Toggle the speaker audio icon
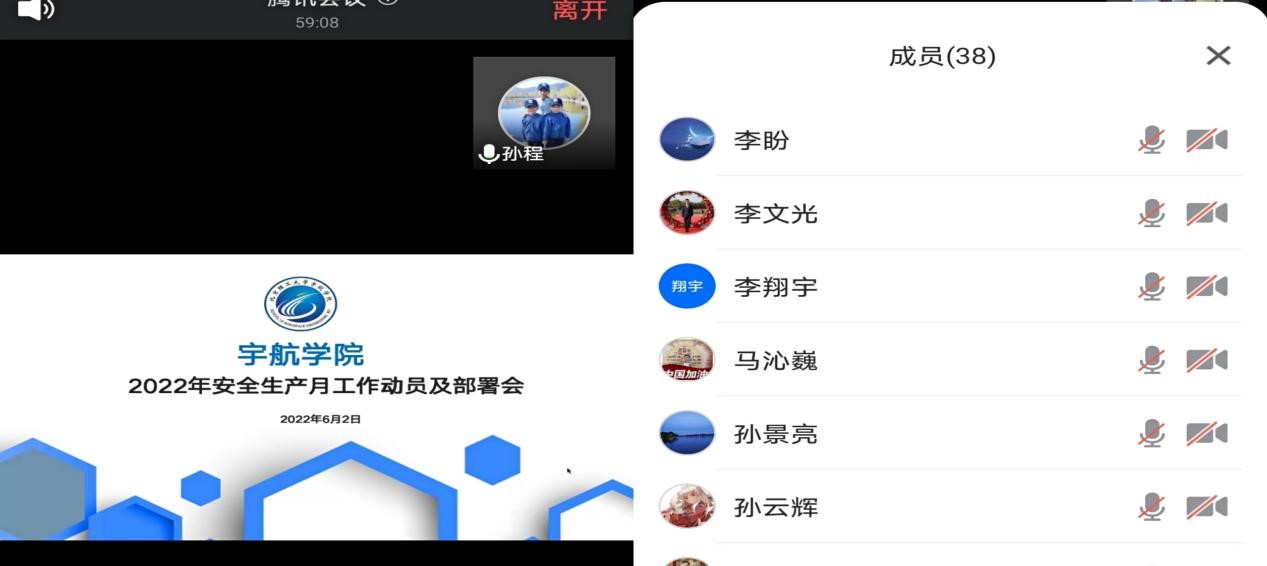This screenshot has width=1267, height=566. (x=36, y=10)
